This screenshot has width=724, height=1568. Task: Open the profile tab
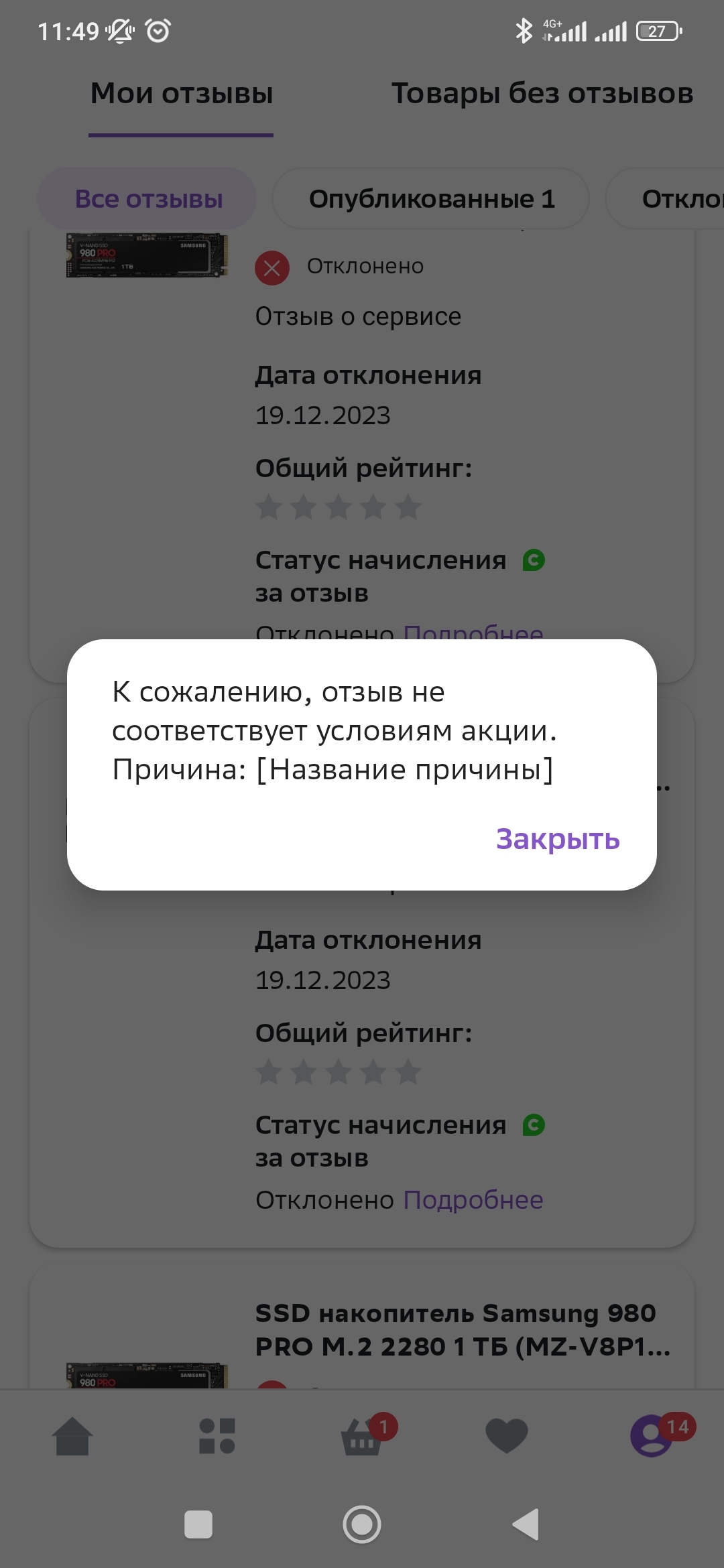[x=652, y=1436]
